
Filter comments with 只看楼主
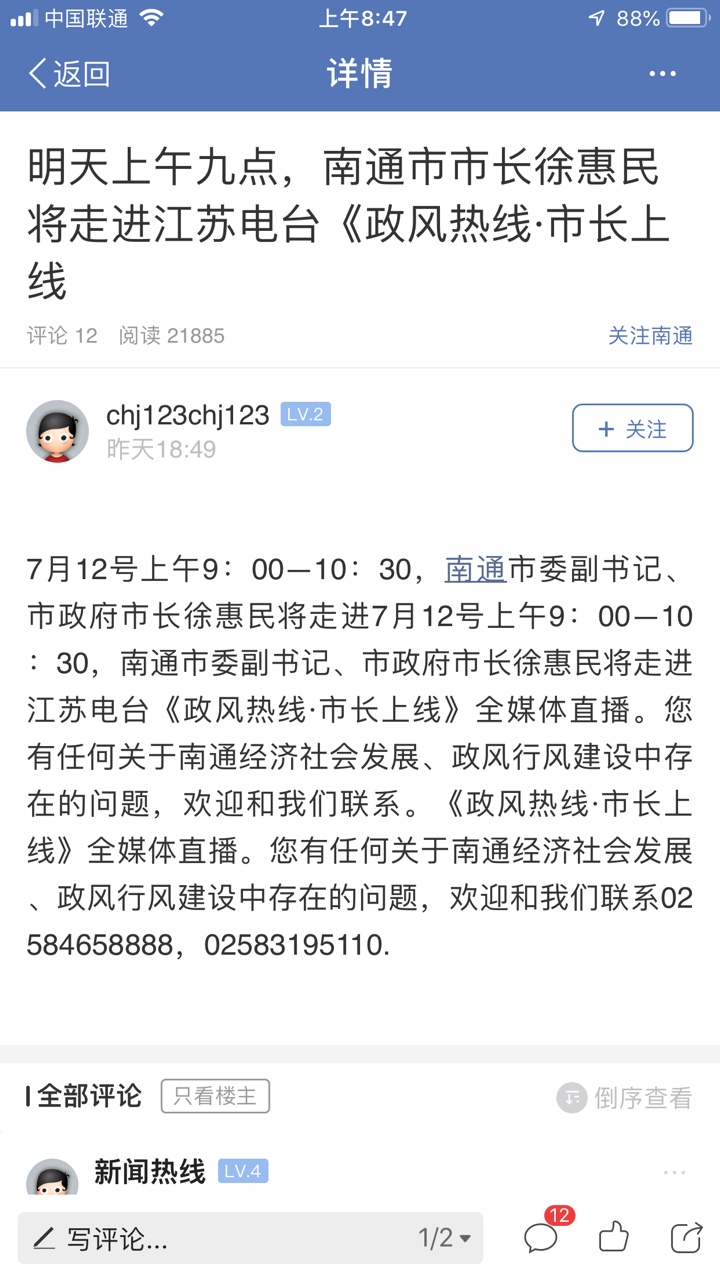pos(215,1096)
